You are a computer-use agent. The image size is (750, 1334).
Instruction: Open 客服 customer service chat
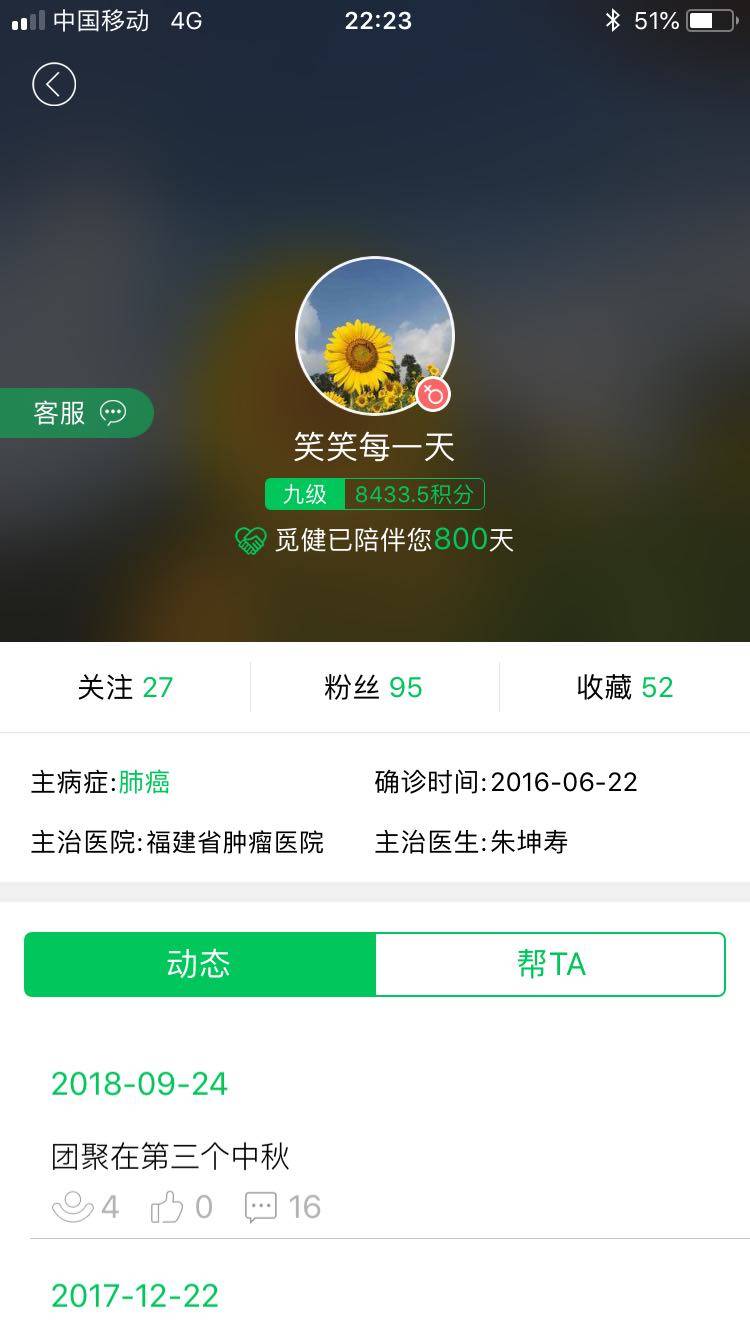(x=77, y=413)
